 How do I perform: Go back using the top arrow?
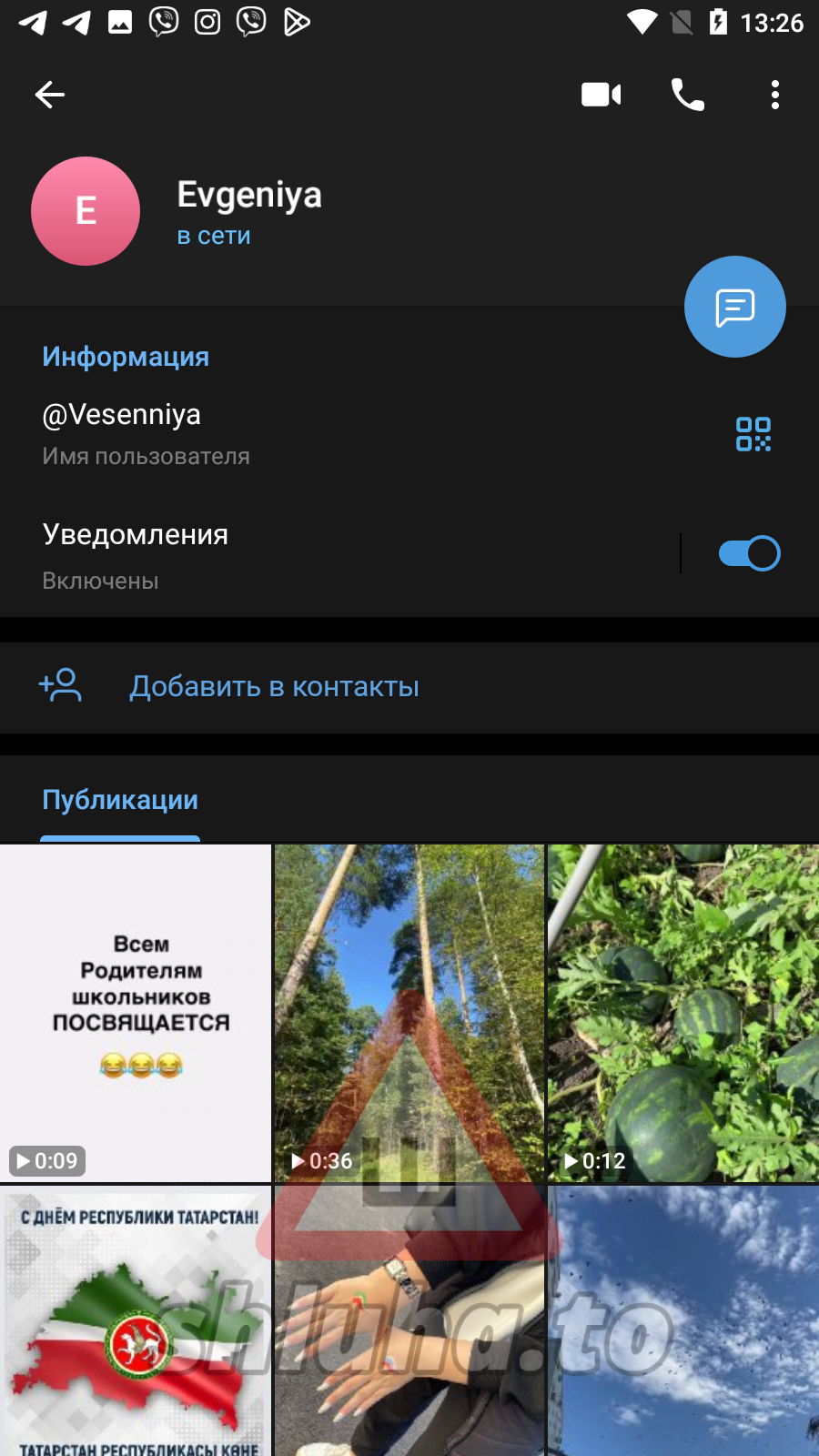(50, 95)
